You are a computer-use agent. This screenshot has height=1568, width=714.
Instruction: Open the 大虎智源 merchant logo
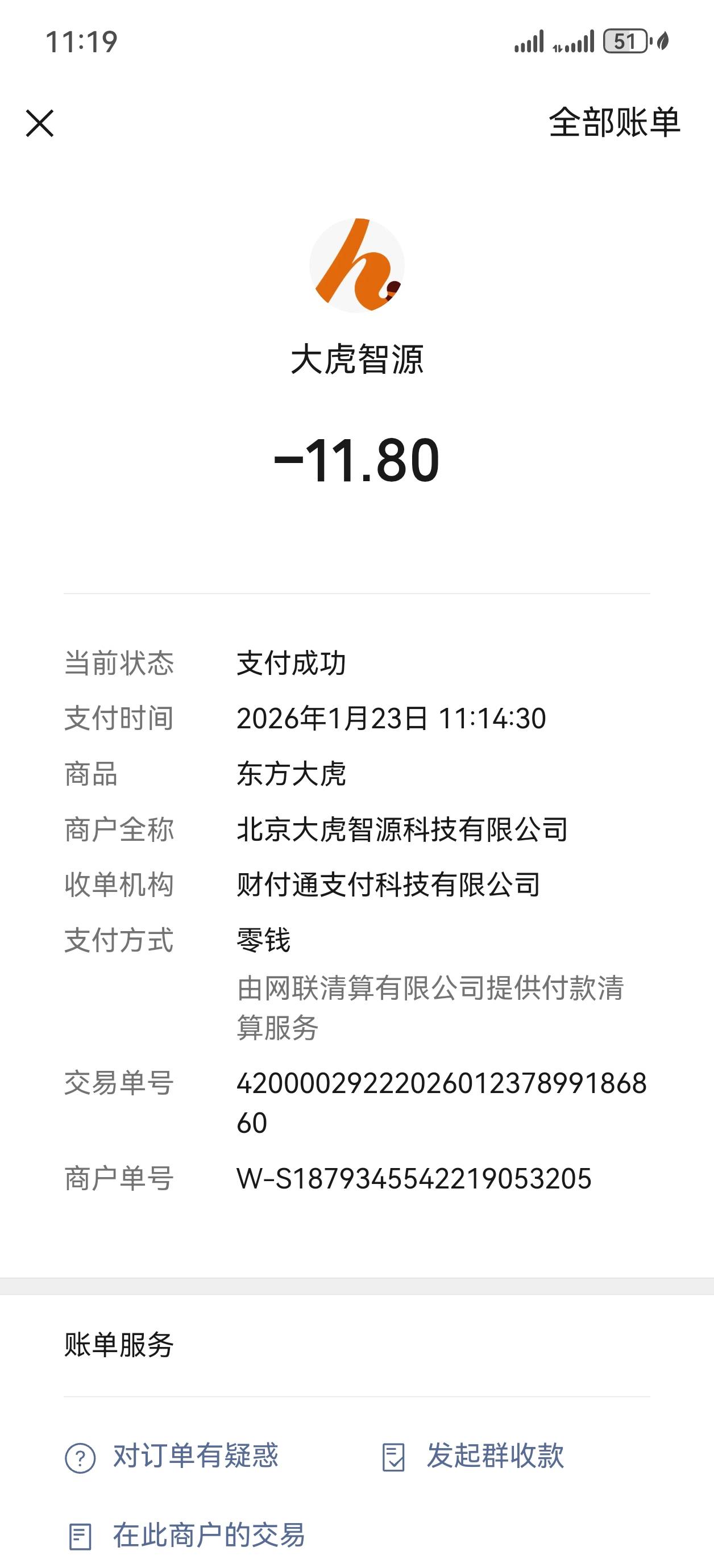[x=357, y=265]
